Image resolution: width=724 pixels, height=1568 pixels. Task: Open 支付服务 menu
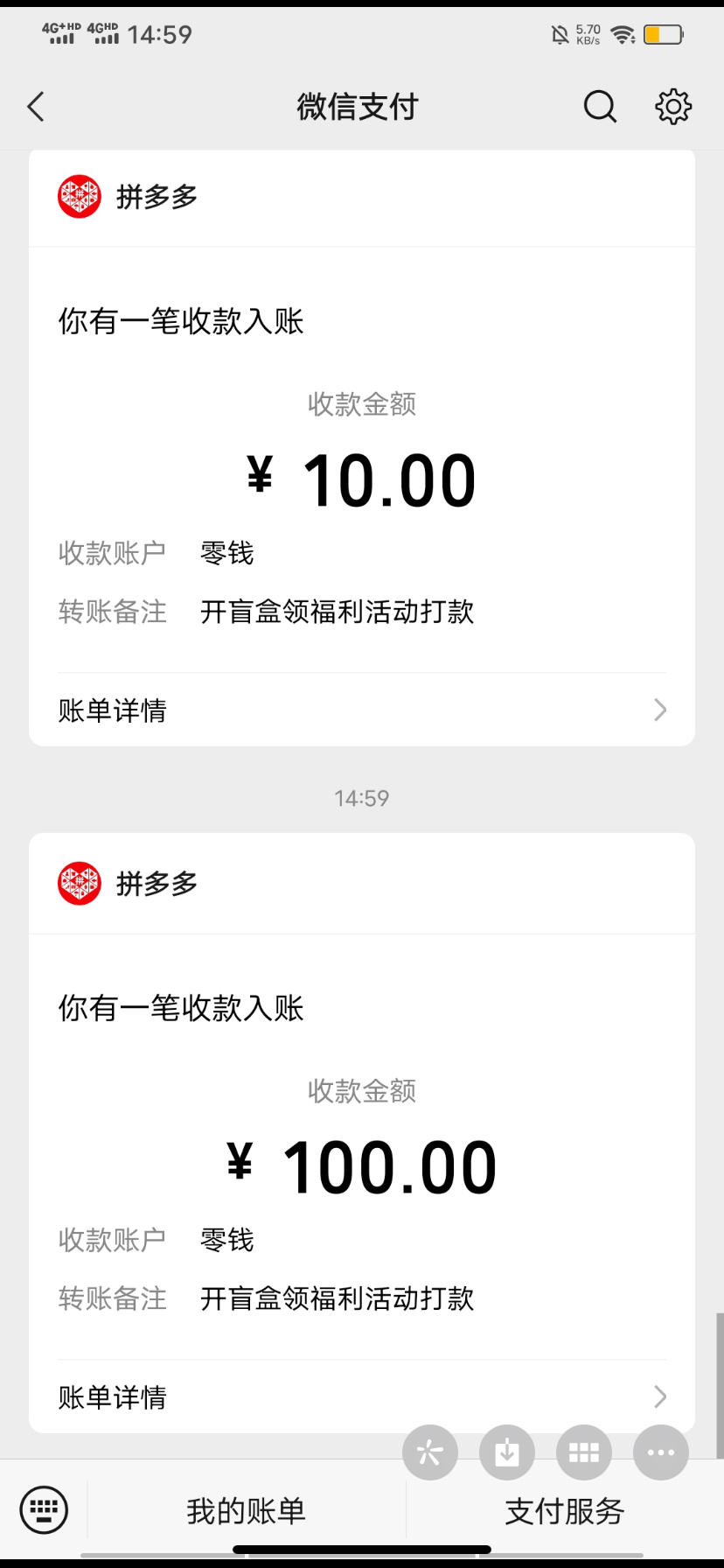click(565, 1510)
